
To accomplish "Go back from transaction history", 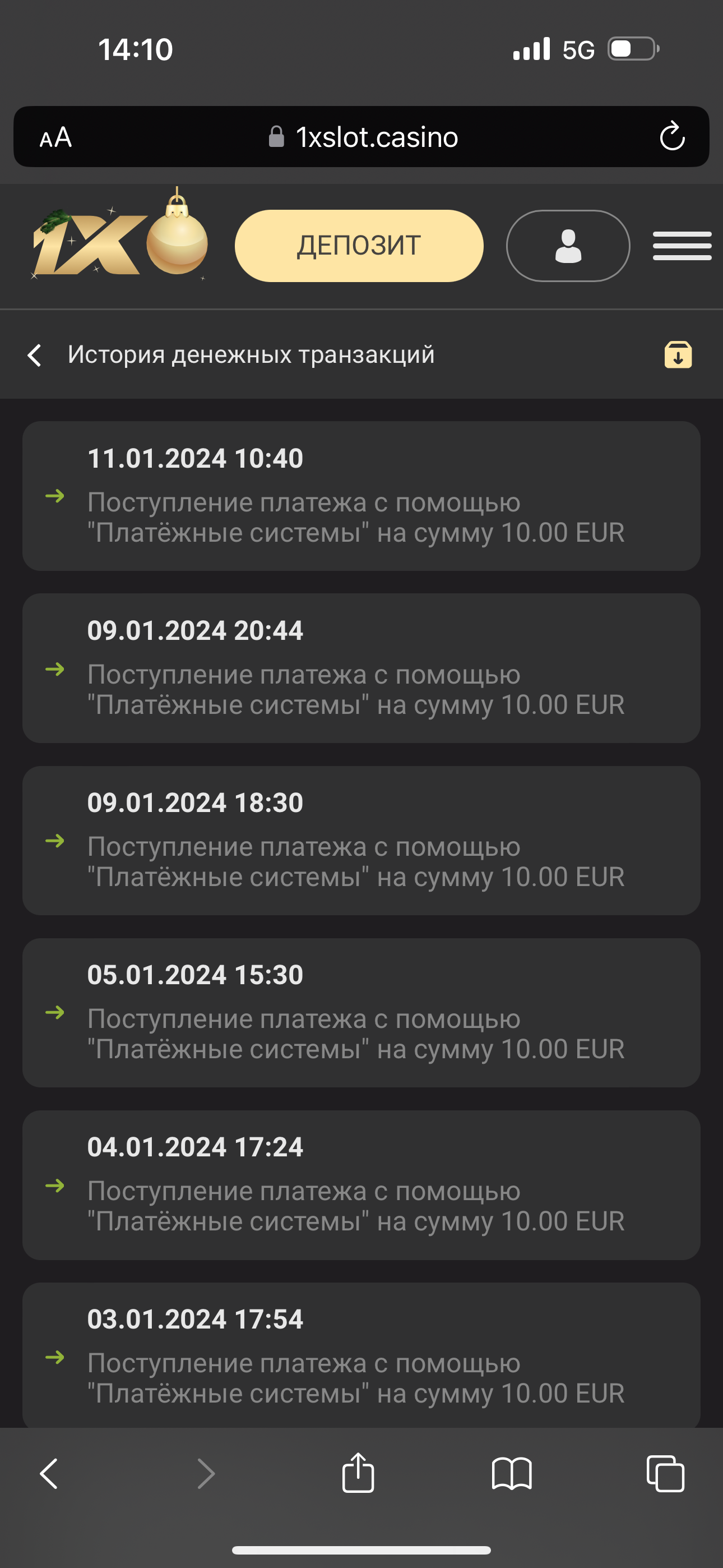I will pos(35,355).
